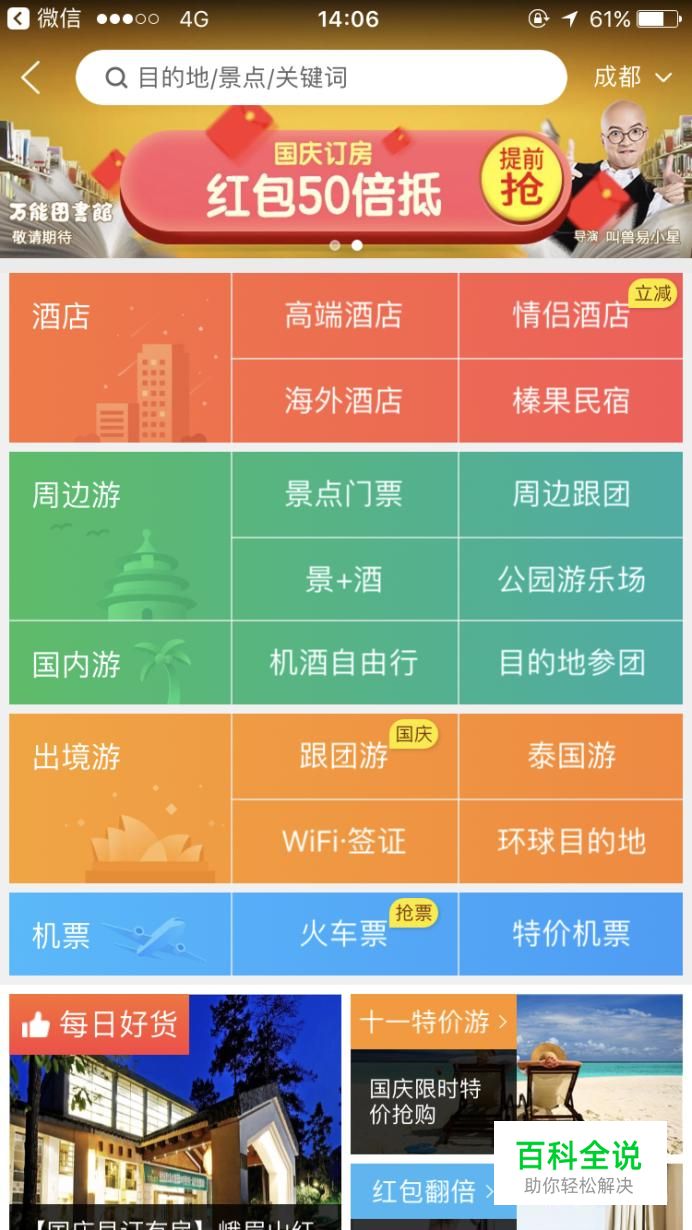Viewport: 692px width, 1230px height.
Task: Open 榛果民宿
Action: [x=571, y=401]
